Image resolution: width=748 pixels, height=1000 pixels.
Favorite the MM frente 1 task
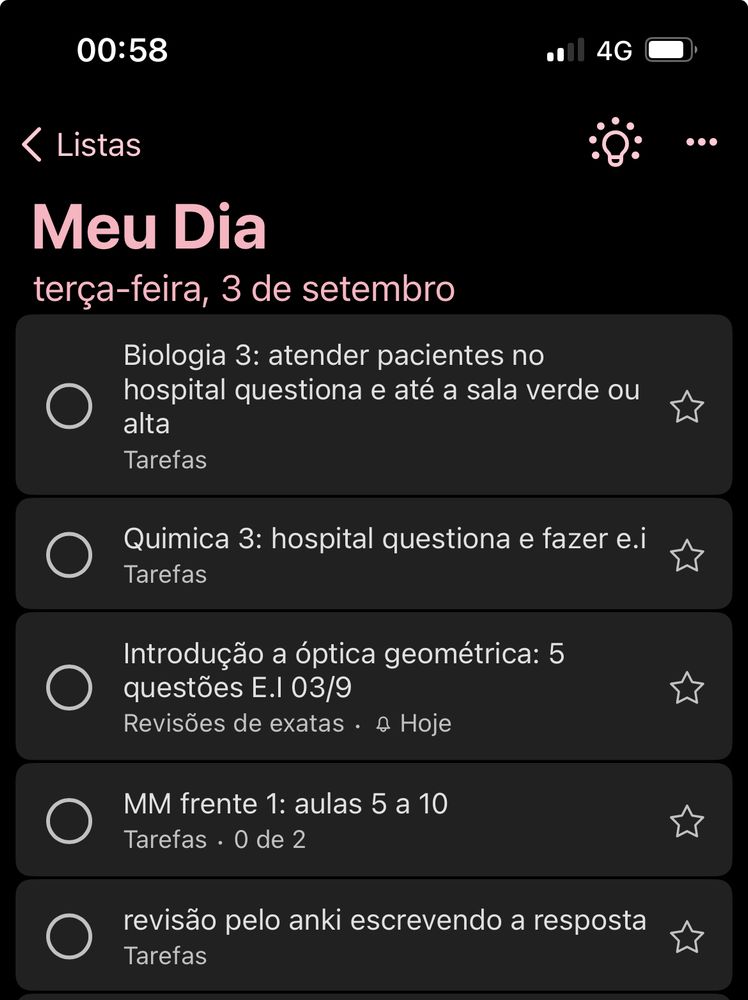(687, 822)
